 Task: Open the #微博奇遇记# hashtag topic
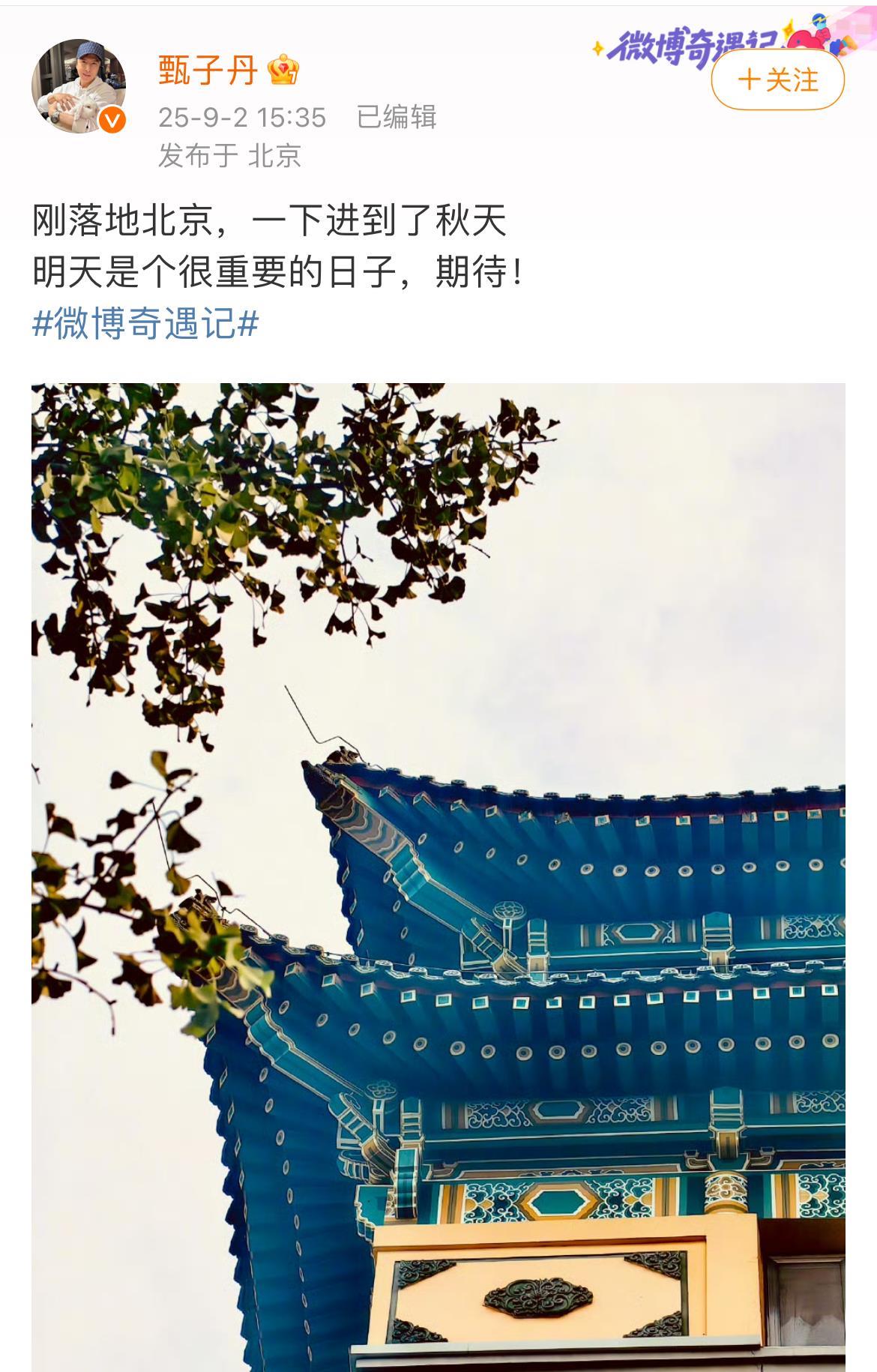tap(145, 324)
